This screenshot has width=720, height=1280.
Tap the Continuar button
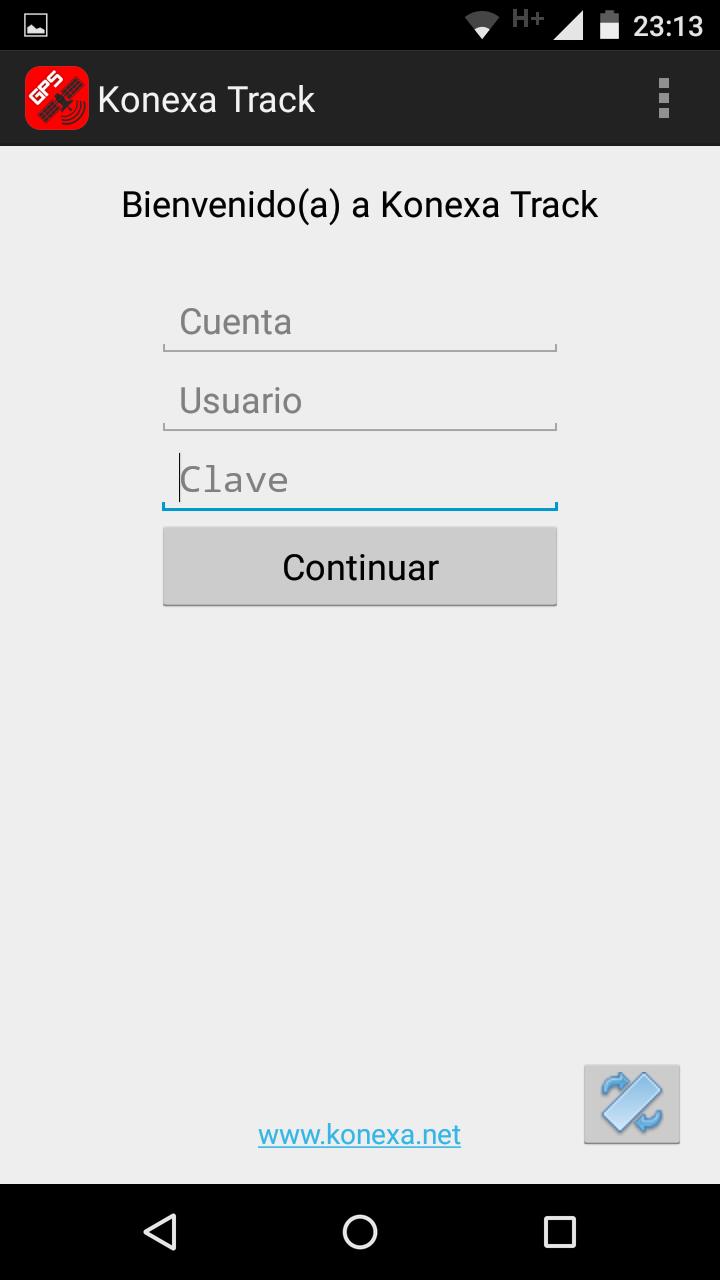pos(359,567)
